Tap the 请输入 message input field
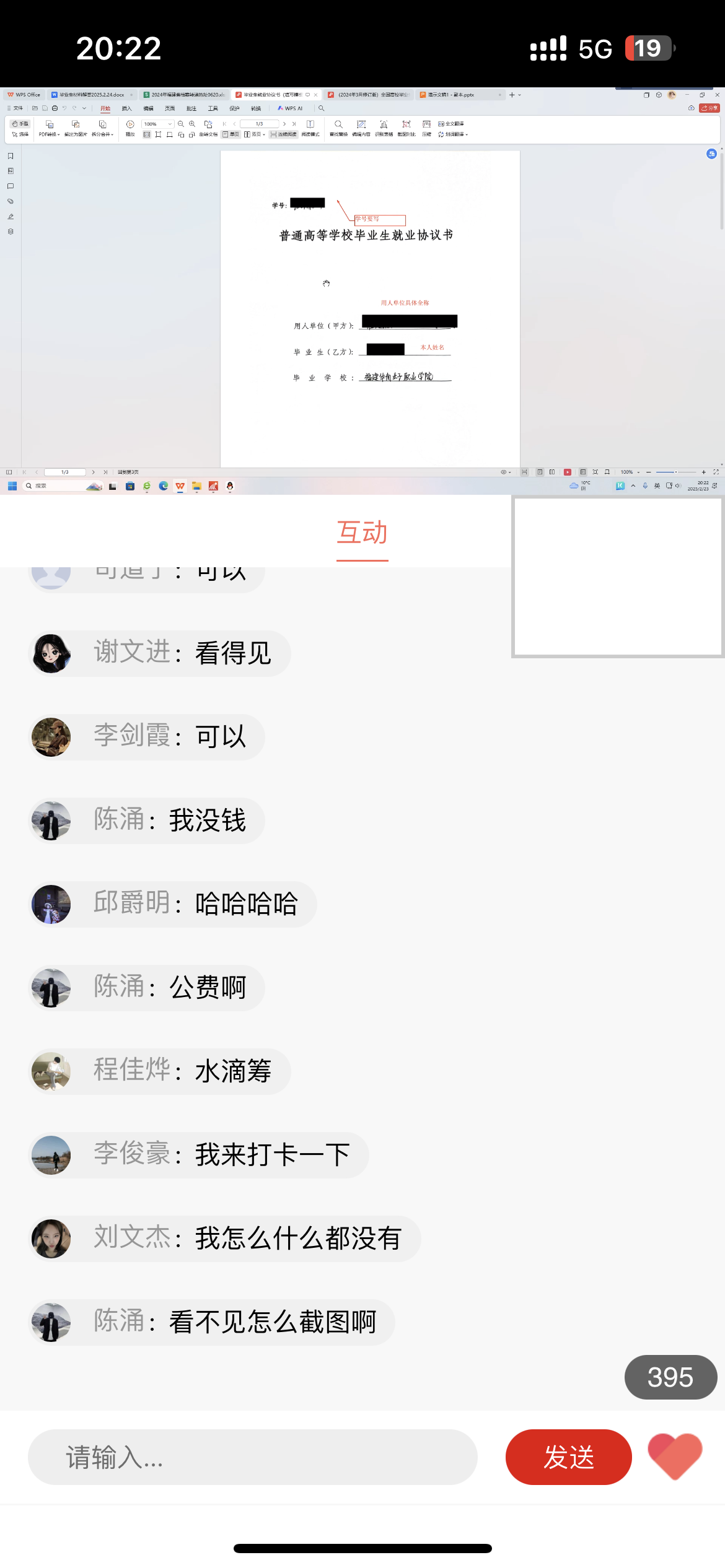This screenshot has width=725, height=1568. pyautogui.click(x=252, y=1457)
